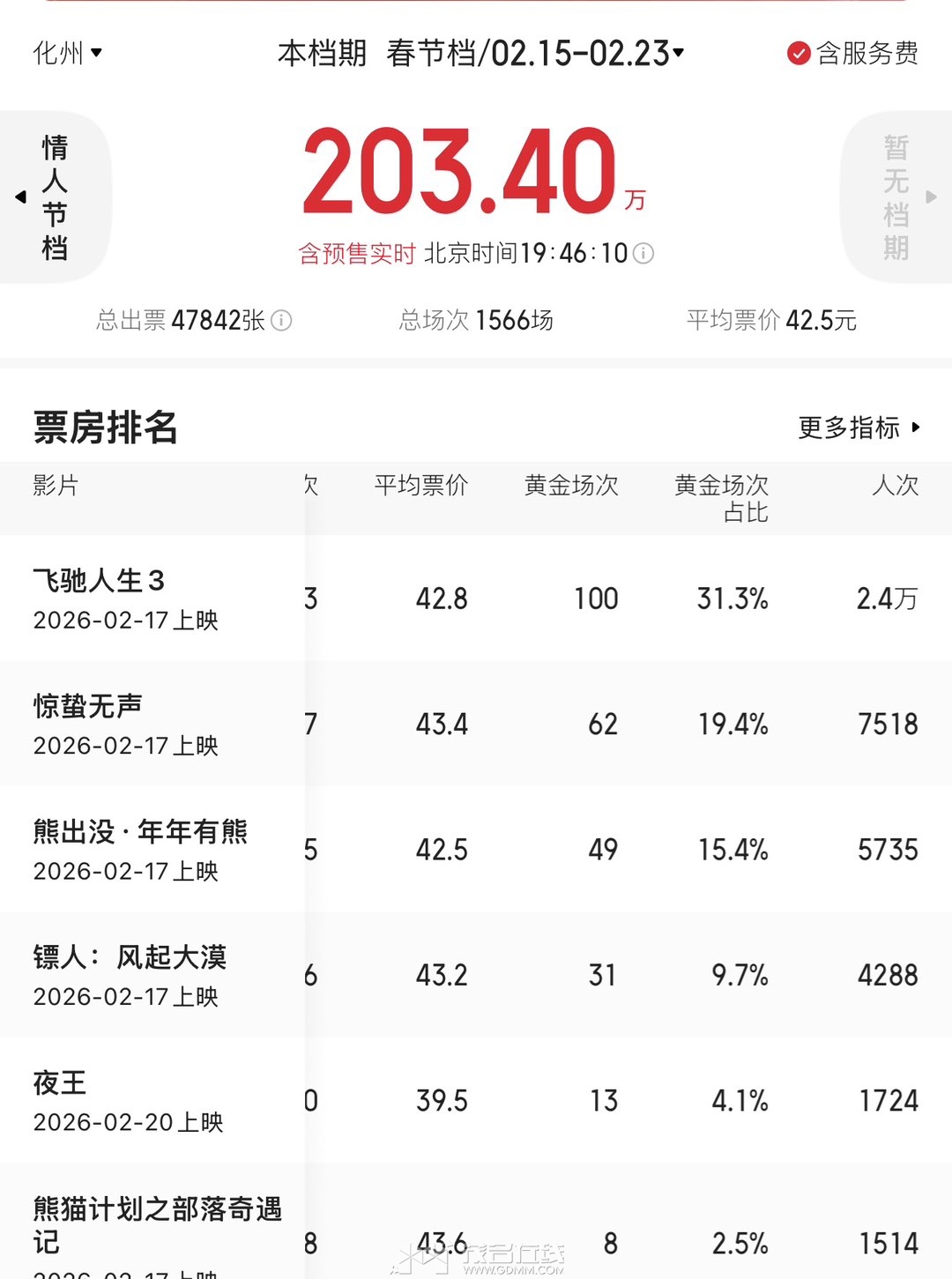The image size is (952, 1279).
Task: Click the info icon beside 总出票 47842张
Action: point(280,322)
